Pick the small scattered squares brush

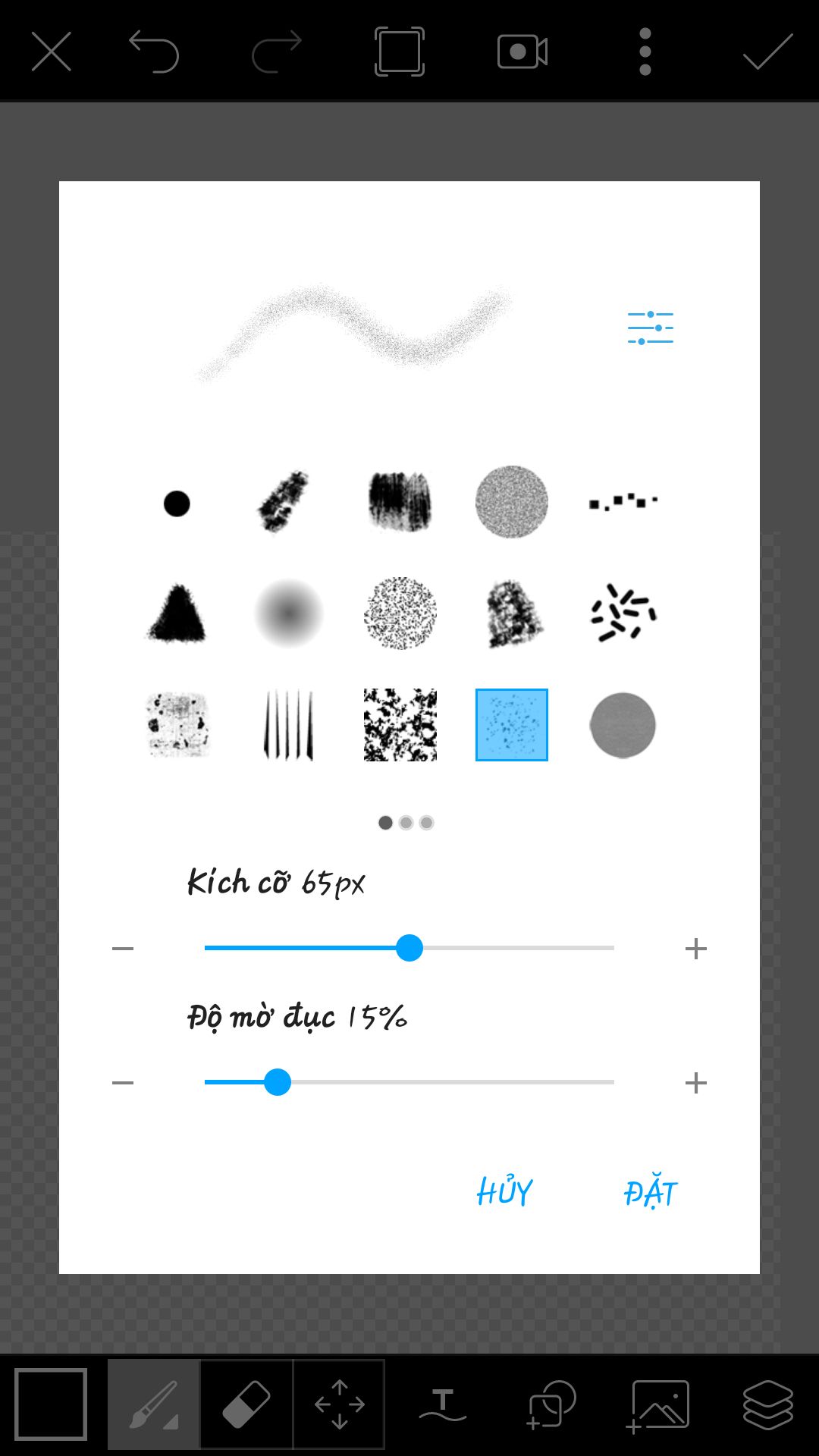click(x=623, y=501)
